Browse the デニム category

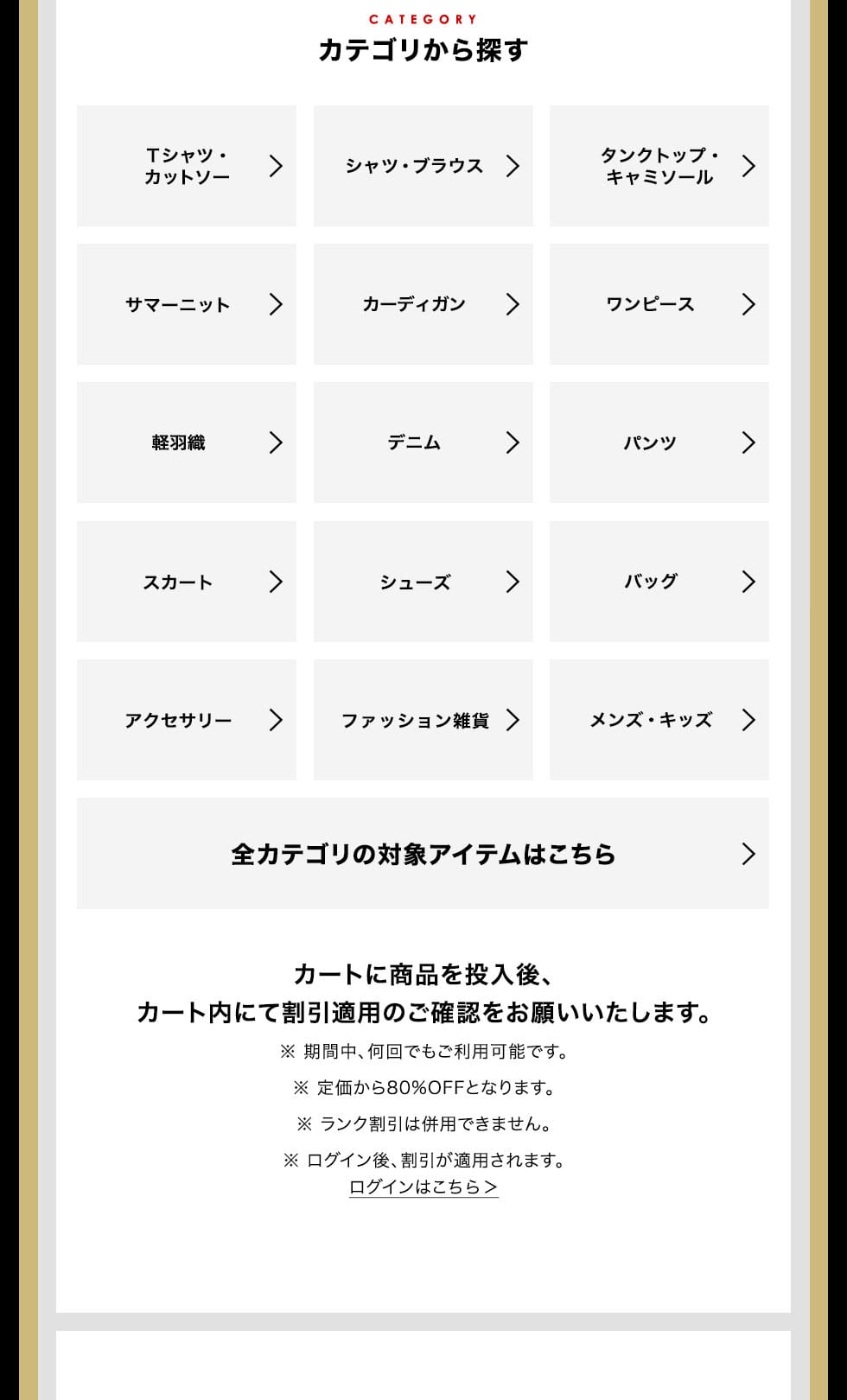423,442
